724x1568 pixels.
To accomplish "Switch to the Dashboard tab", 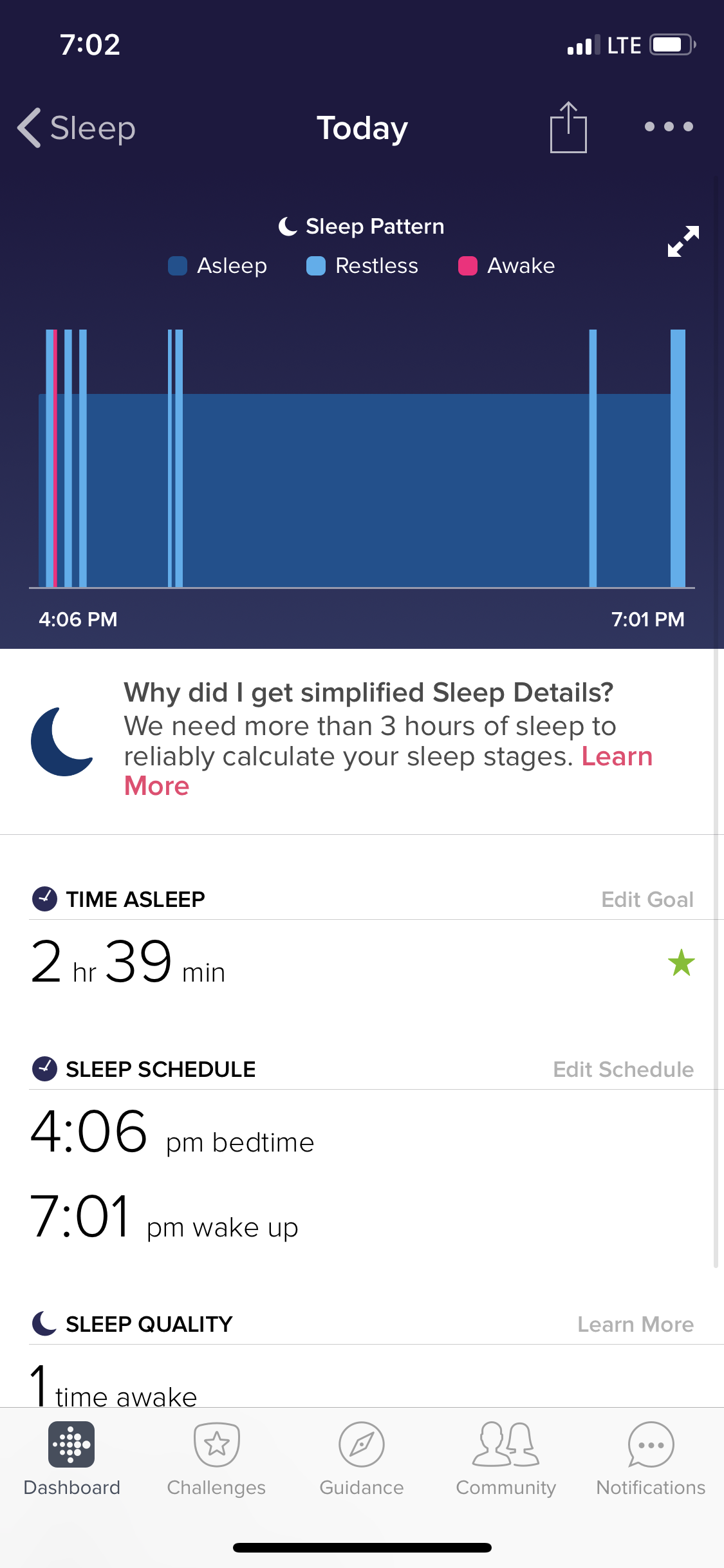I will click(x=71, y=1459).
